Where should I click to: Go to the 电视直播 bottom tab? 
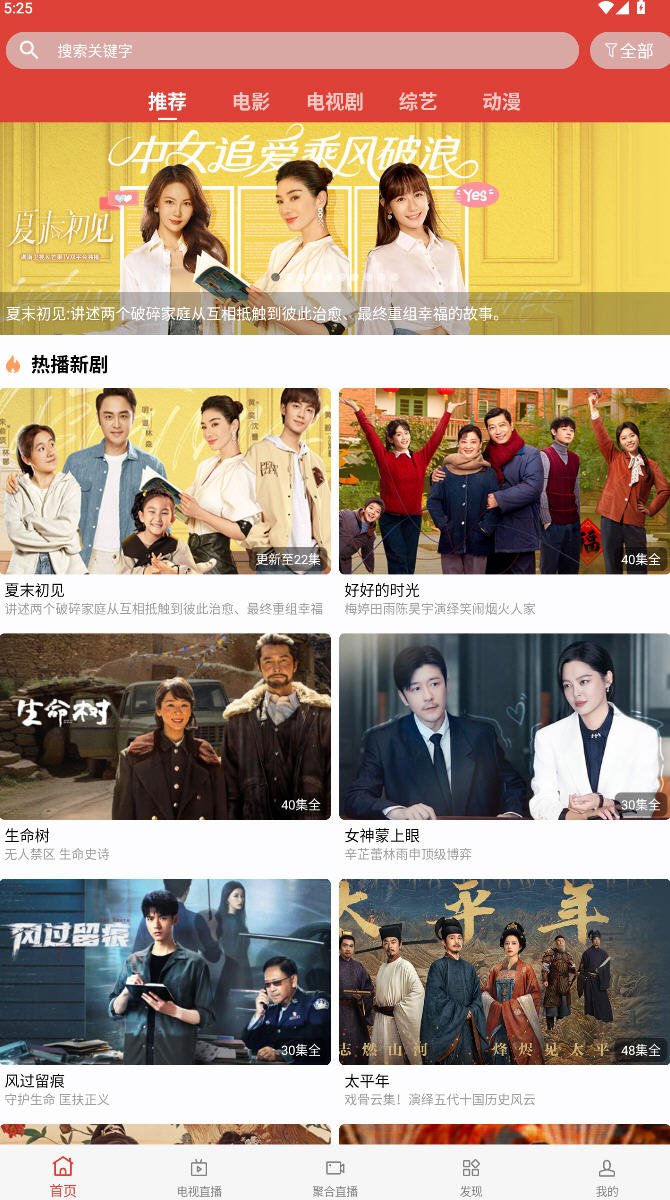click(199, 1176)
